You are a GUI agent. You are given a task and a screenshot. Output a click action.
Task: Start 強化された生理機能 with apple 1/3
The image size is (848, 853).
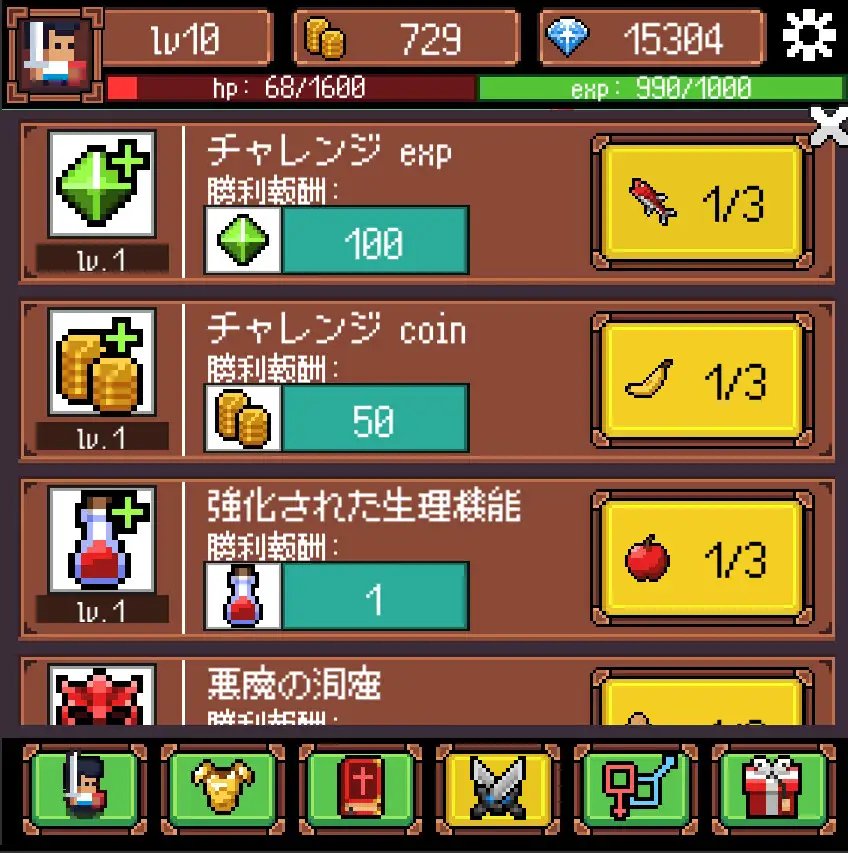coord(701,560)
